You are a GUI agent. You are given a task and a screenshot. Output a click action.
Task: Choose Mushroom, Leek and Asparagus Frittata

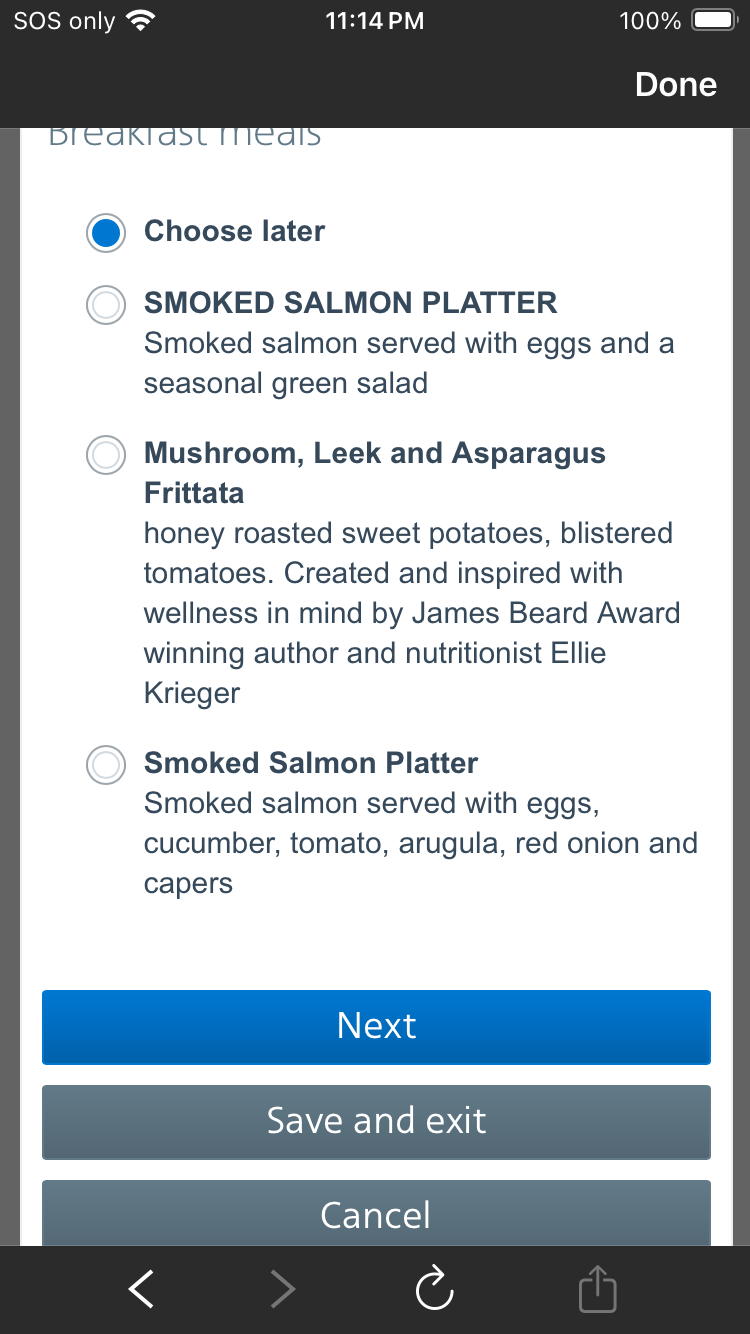click(x=106, y=455)
